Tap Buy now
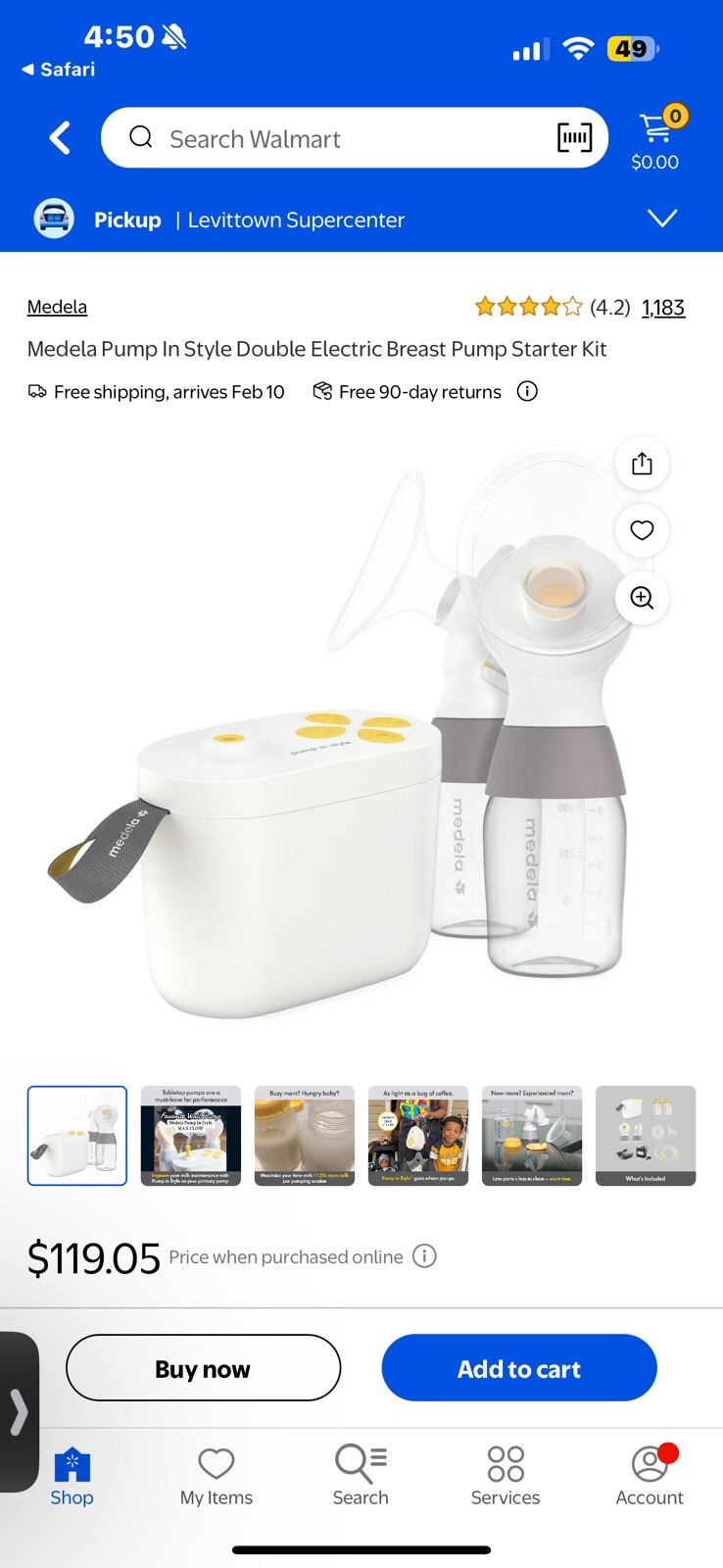Screen dimensions: 723x1568 [203, 1368]
